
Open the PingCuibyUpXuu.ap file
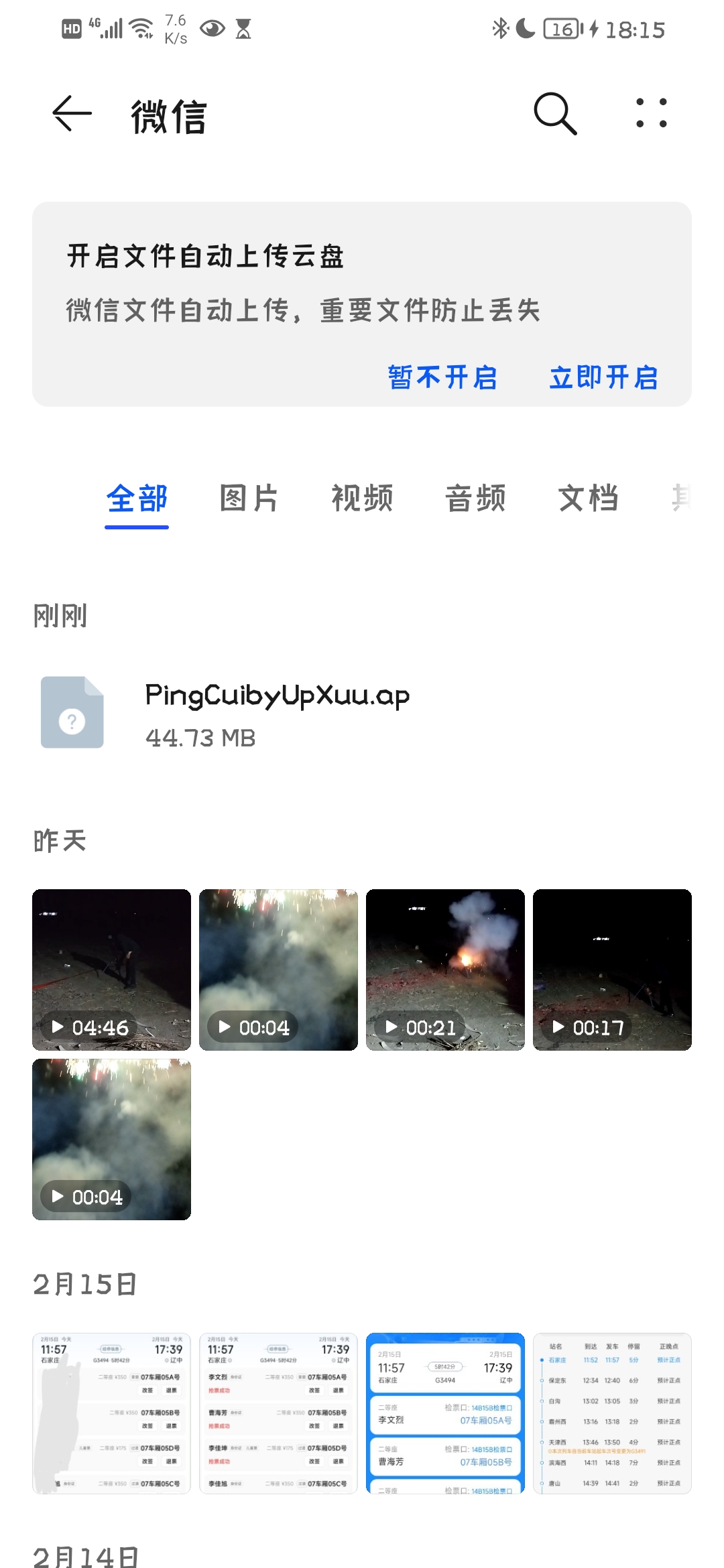[x=277, y=713]
